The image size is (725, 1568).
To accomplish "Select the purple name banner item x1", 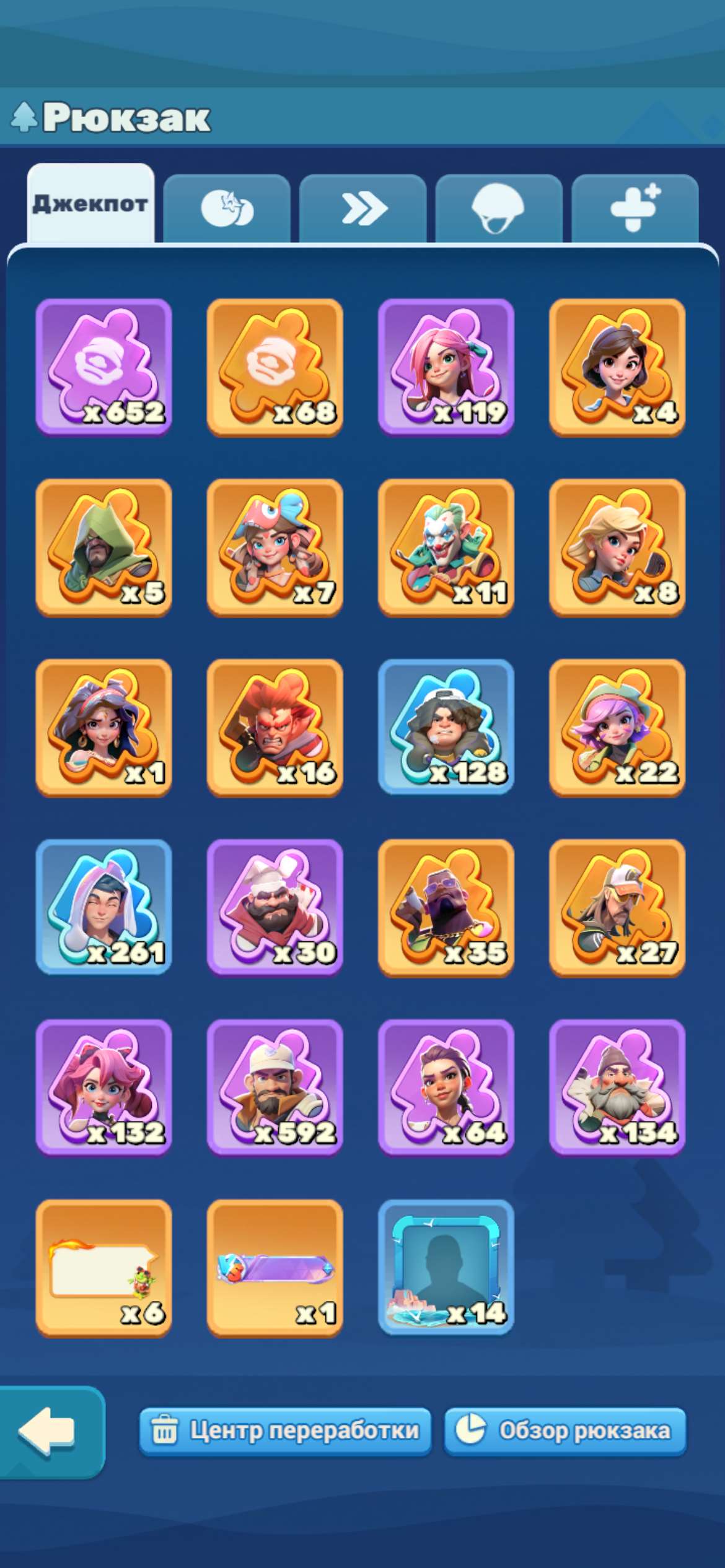I will click(275, 1268).
